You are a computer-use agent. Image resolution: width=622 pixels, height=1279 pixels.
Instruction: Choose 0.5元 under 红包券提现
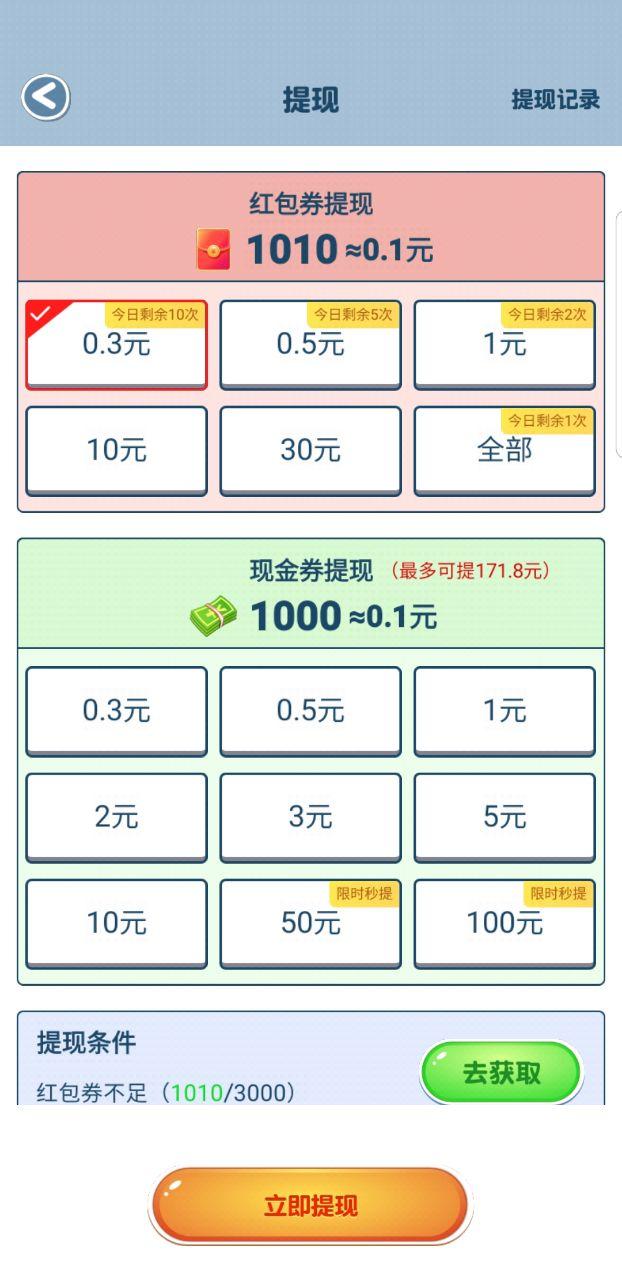pos(310,345)
